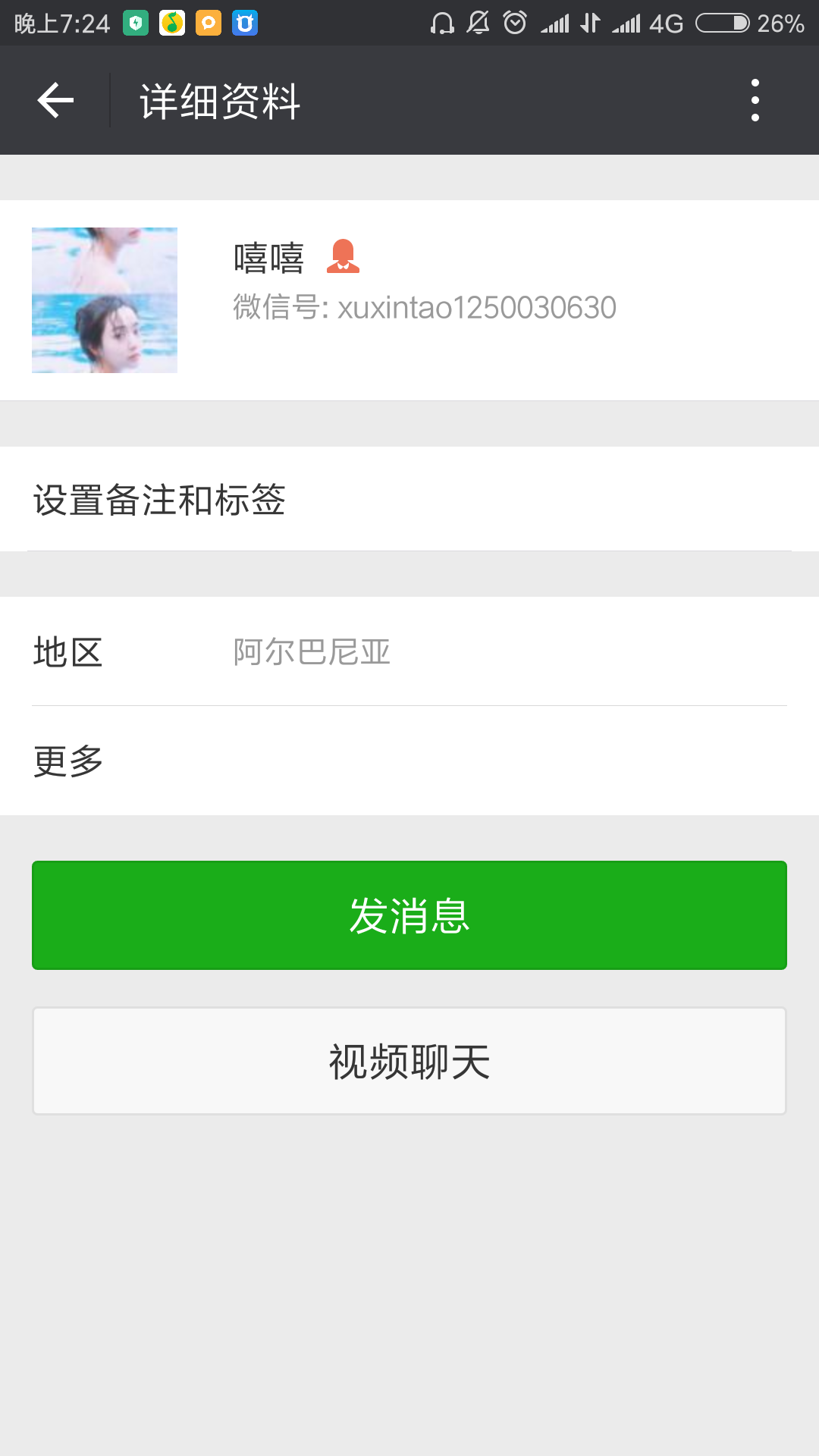Click the female gender icon beside 嘻嘻

[343, 256]
